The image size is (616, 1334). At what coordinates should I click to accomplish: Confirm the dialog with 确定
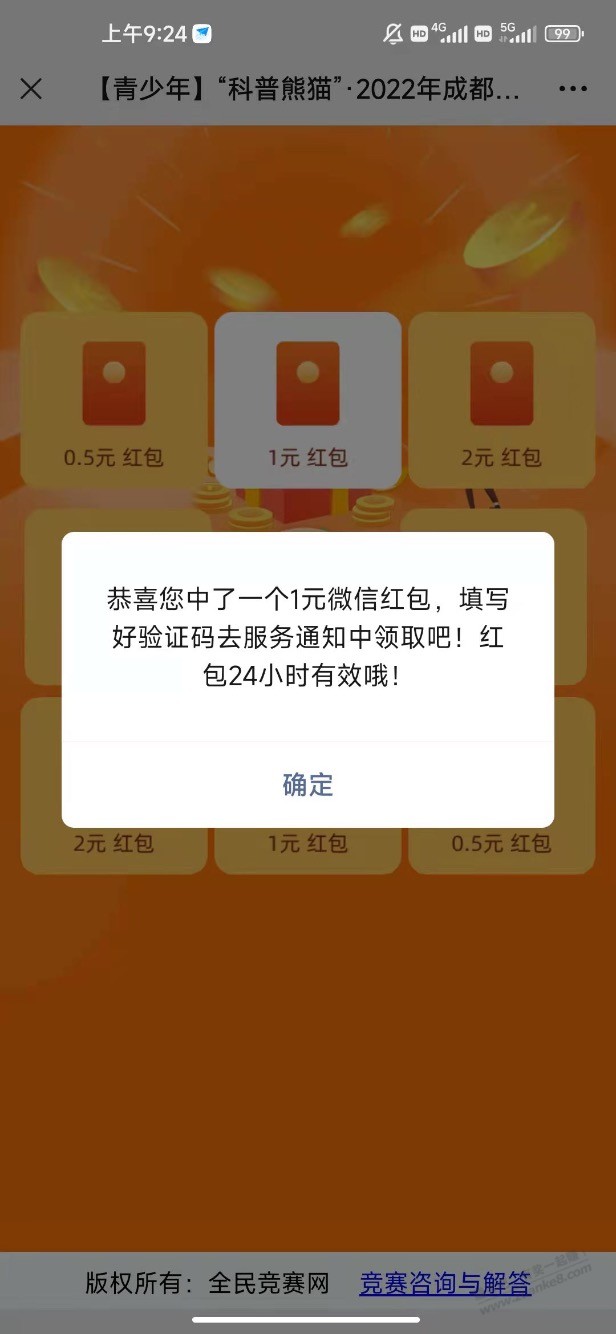(x=308, y=785)
